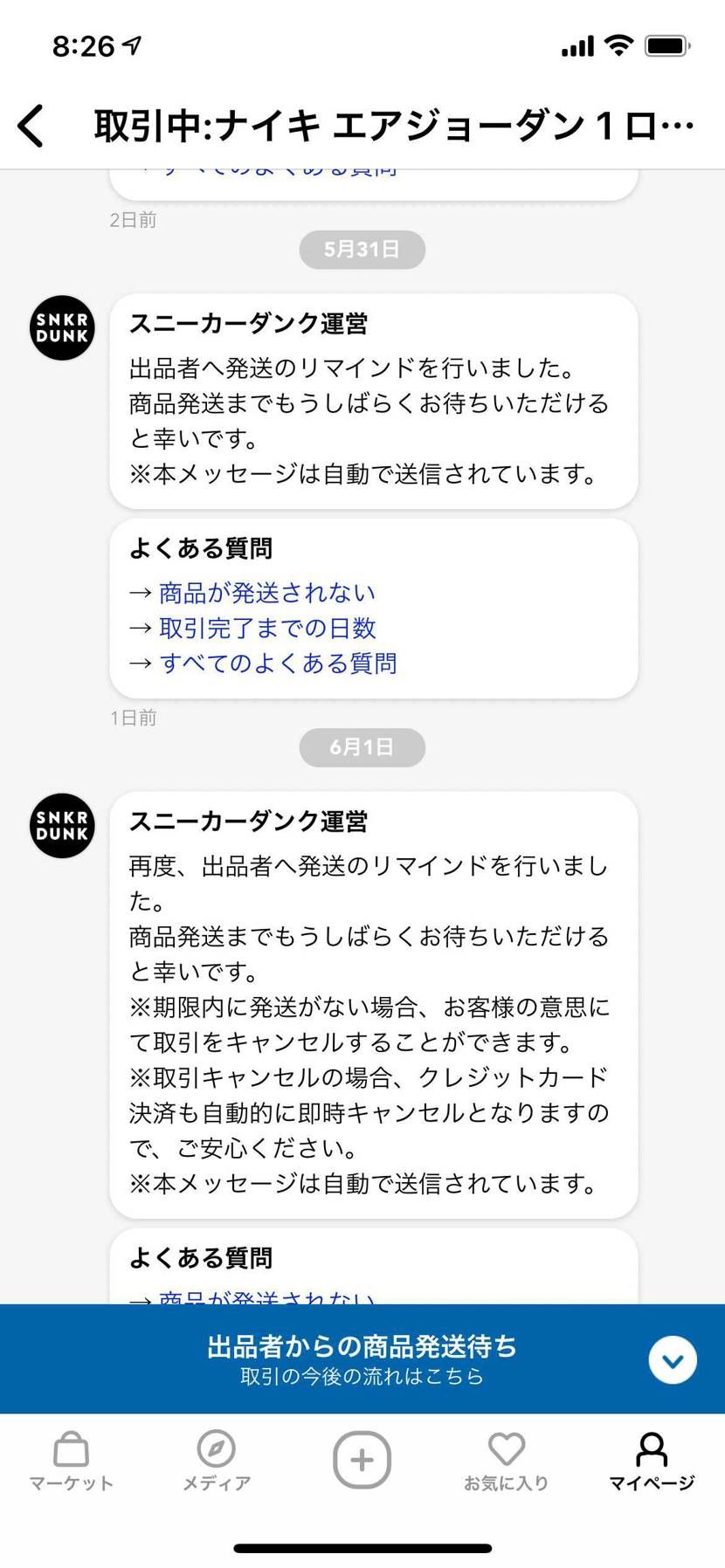Open the 商品が発送されない FAQ link
The height and width of the screenshot is (1568, 725).
click(x=266, y=592)
